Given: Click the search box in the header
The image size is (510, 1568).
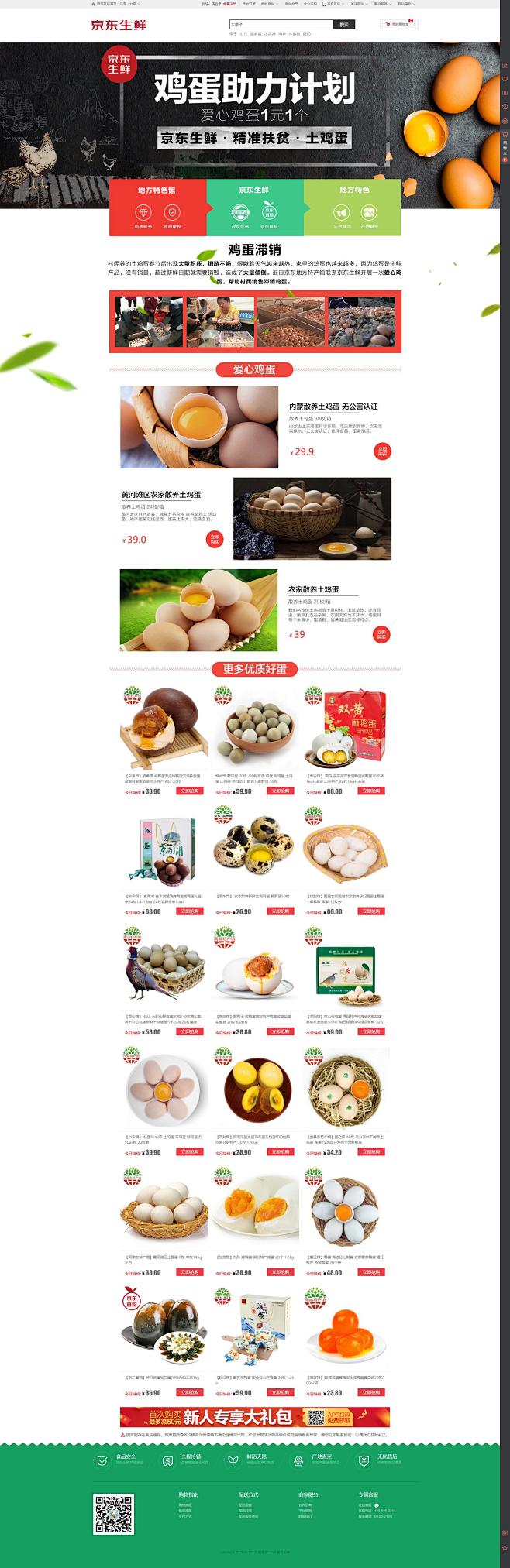Looking at the screenshot, I should 280,25.
